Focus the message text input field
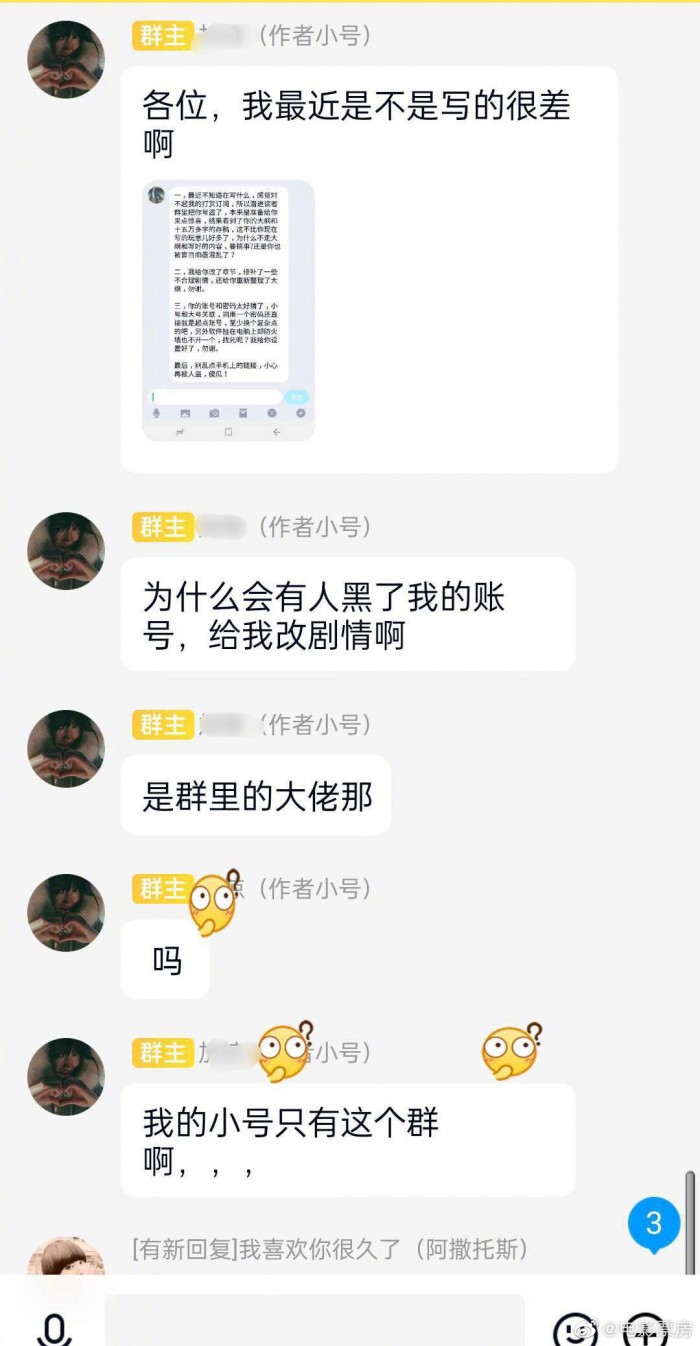The width and height of the screenshot is (700, 1346). [x=314, y=1322]
